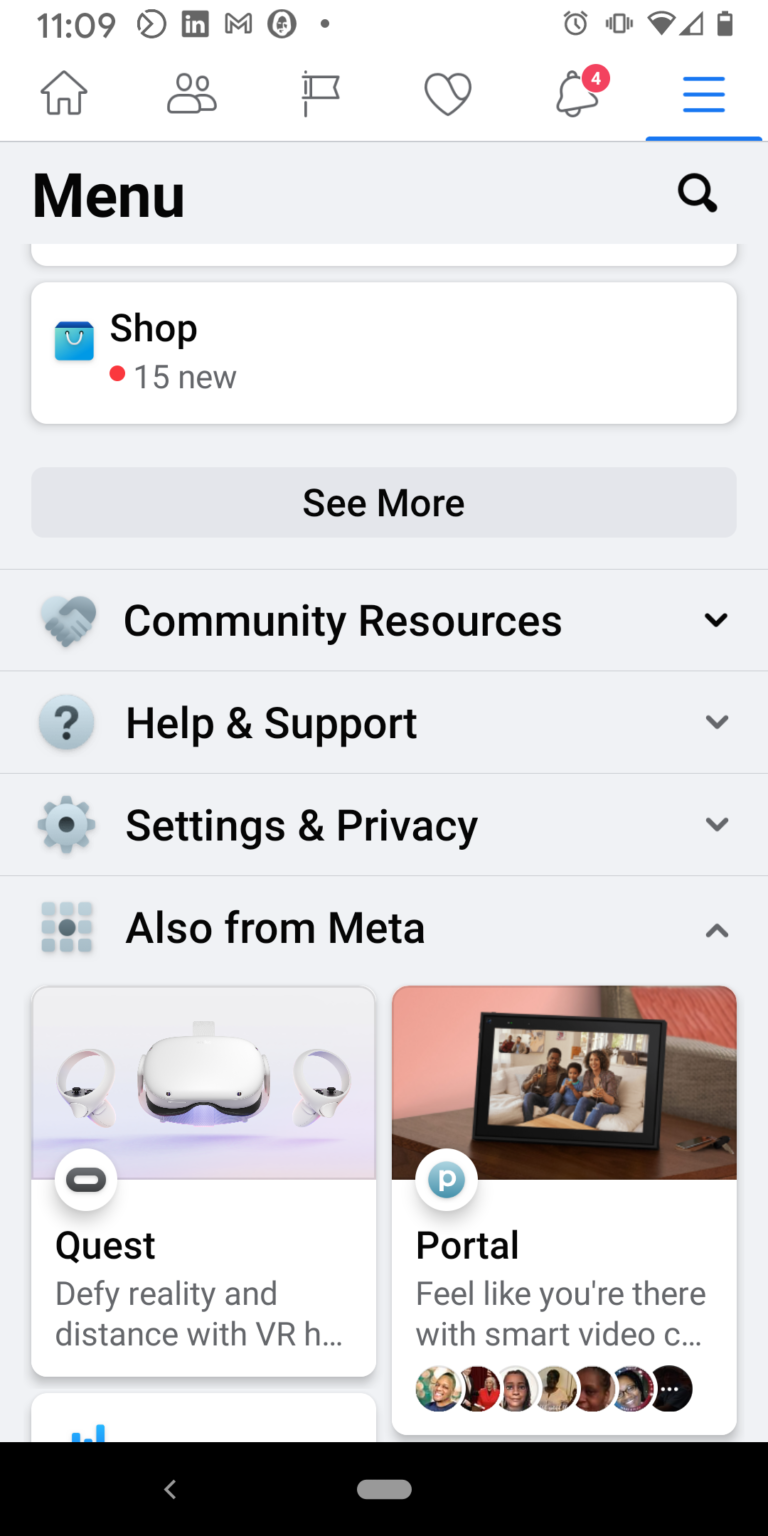Collapse the Also from Meta section
The image size is (768, 1536).
[384, 928]
